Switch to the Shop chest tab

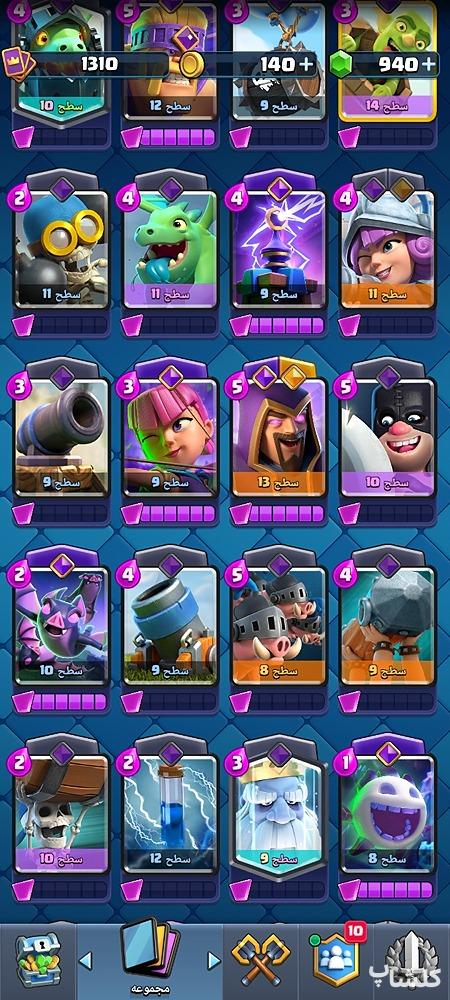tap(37, 959)
